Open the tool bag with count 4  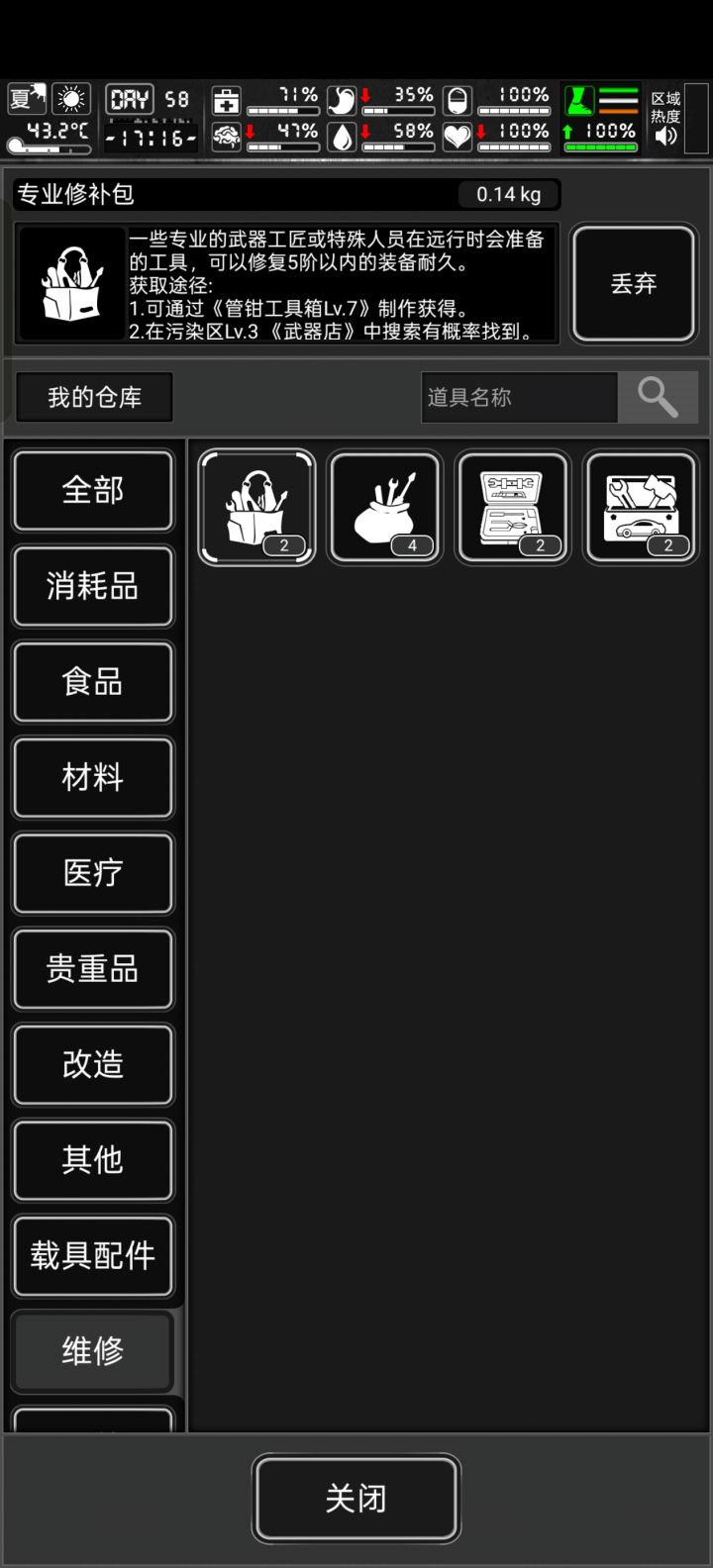tap(384, 507)
